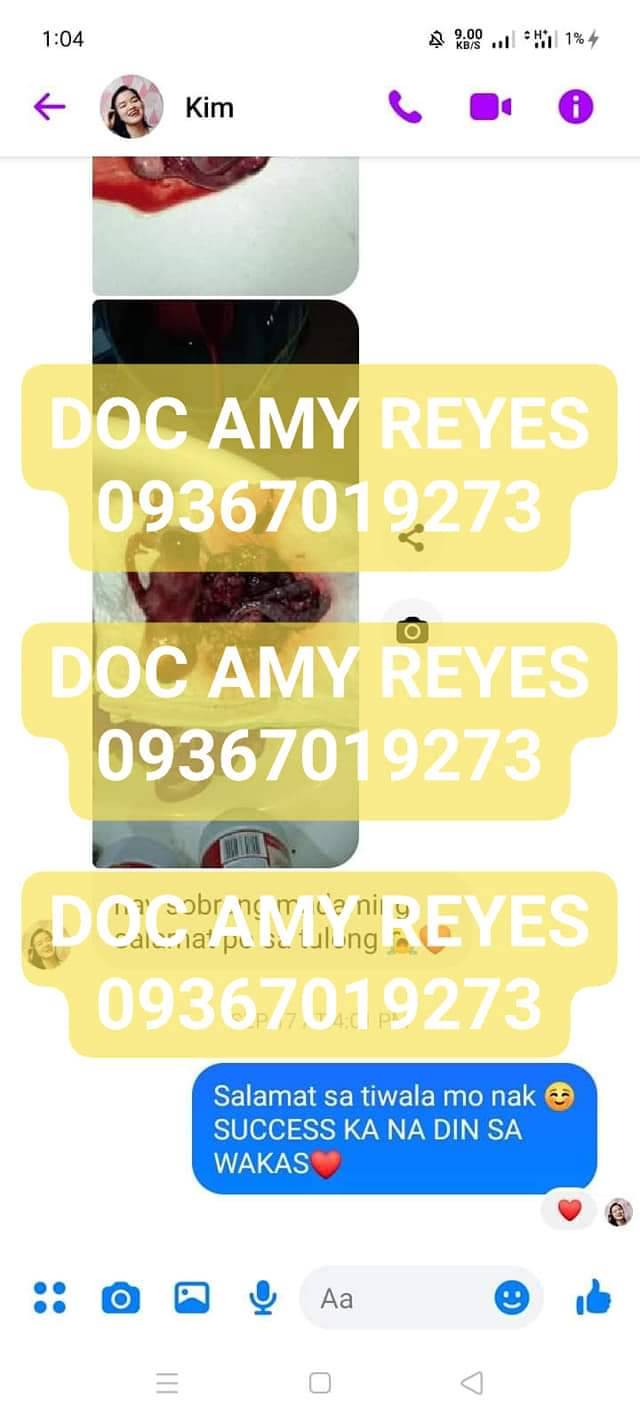This screenshot has width=640, height=1422.
Task: Go back from the chat with Kim
Action: tap(49, 106)
